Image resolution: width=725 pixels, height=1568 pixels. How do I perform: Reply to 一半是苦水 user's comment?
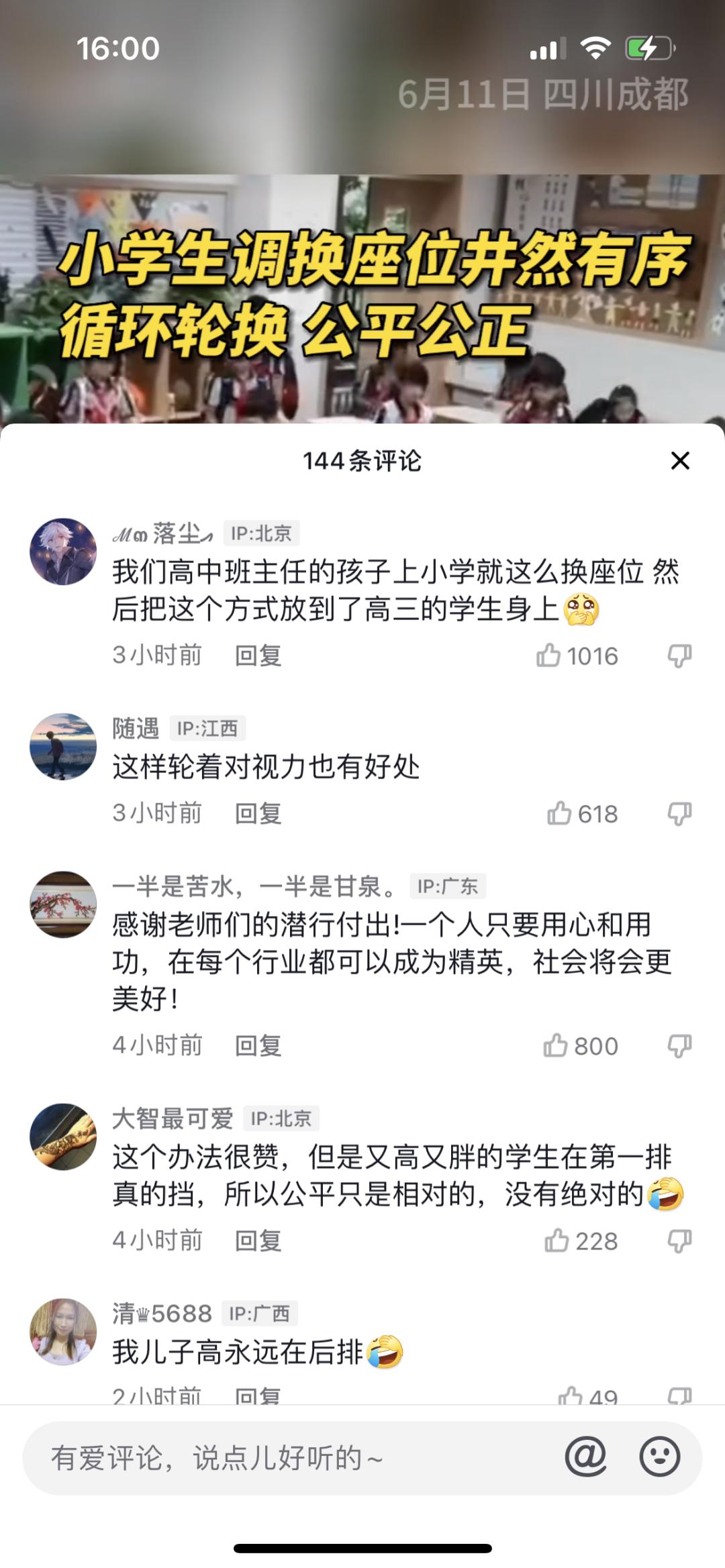(258, 1045)
